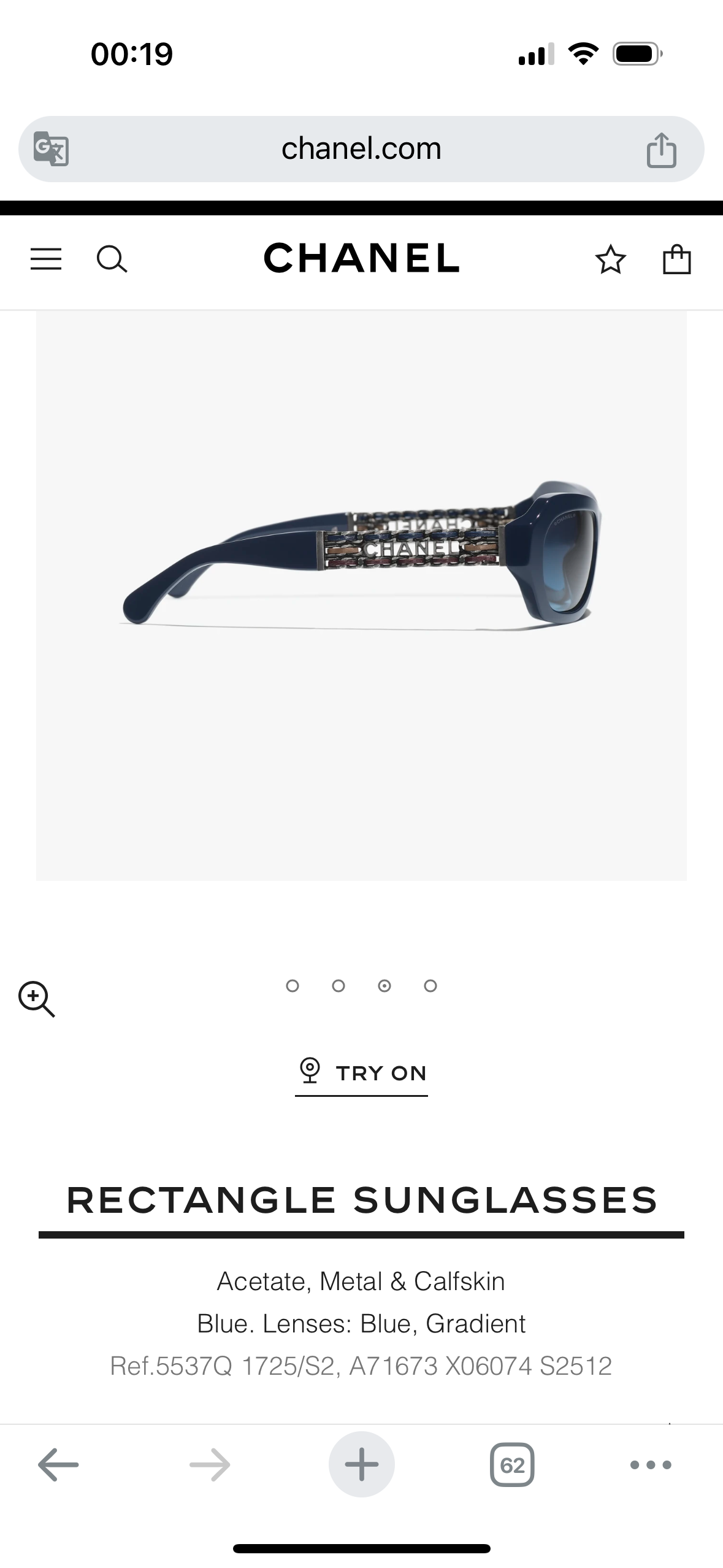Open the shopping bag icon
Image resolution: width=723 pixels, height=1568 pixels.
[677, 259]
